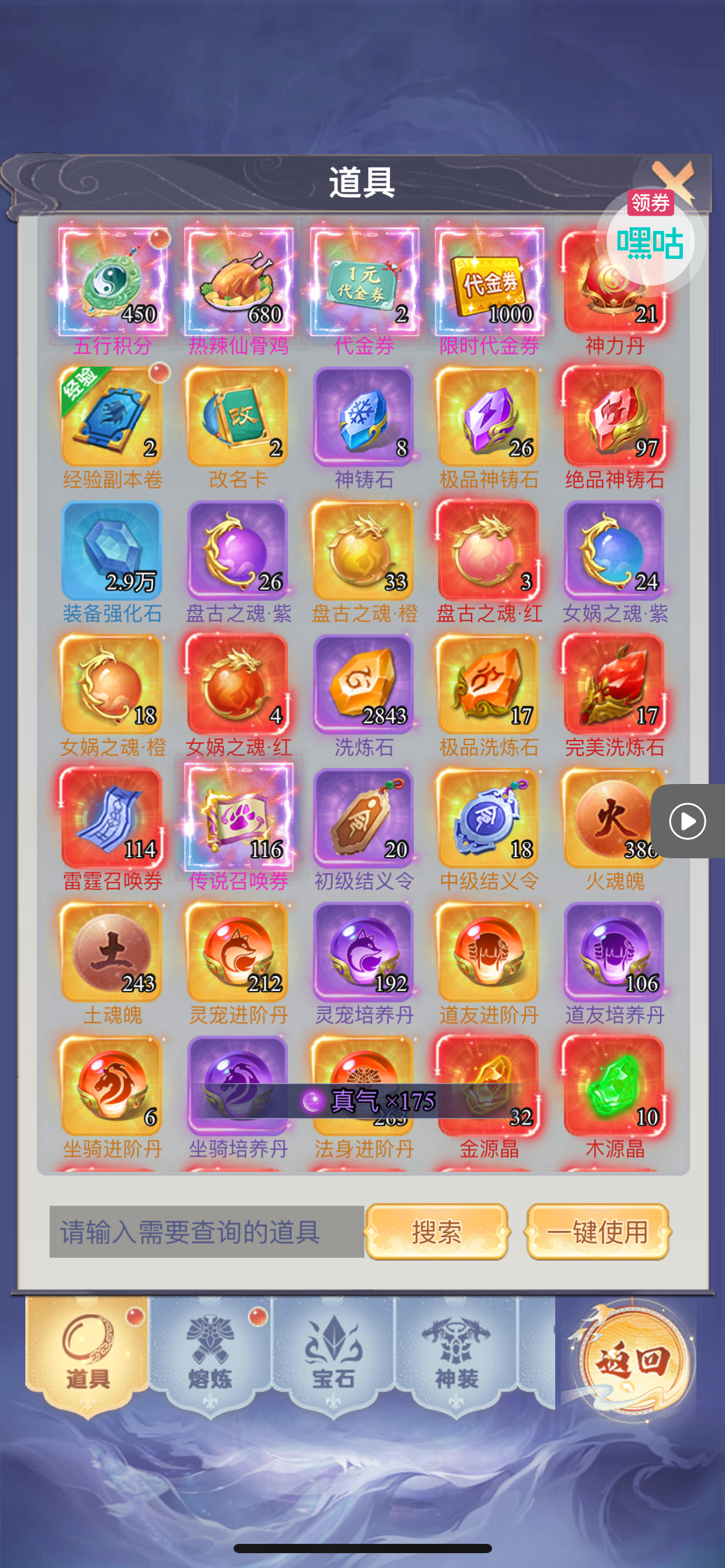Open the 木源晶 item
The width and height of the screenshot is (725, 1568).
pyautogui.click(x=615, y=1085)
